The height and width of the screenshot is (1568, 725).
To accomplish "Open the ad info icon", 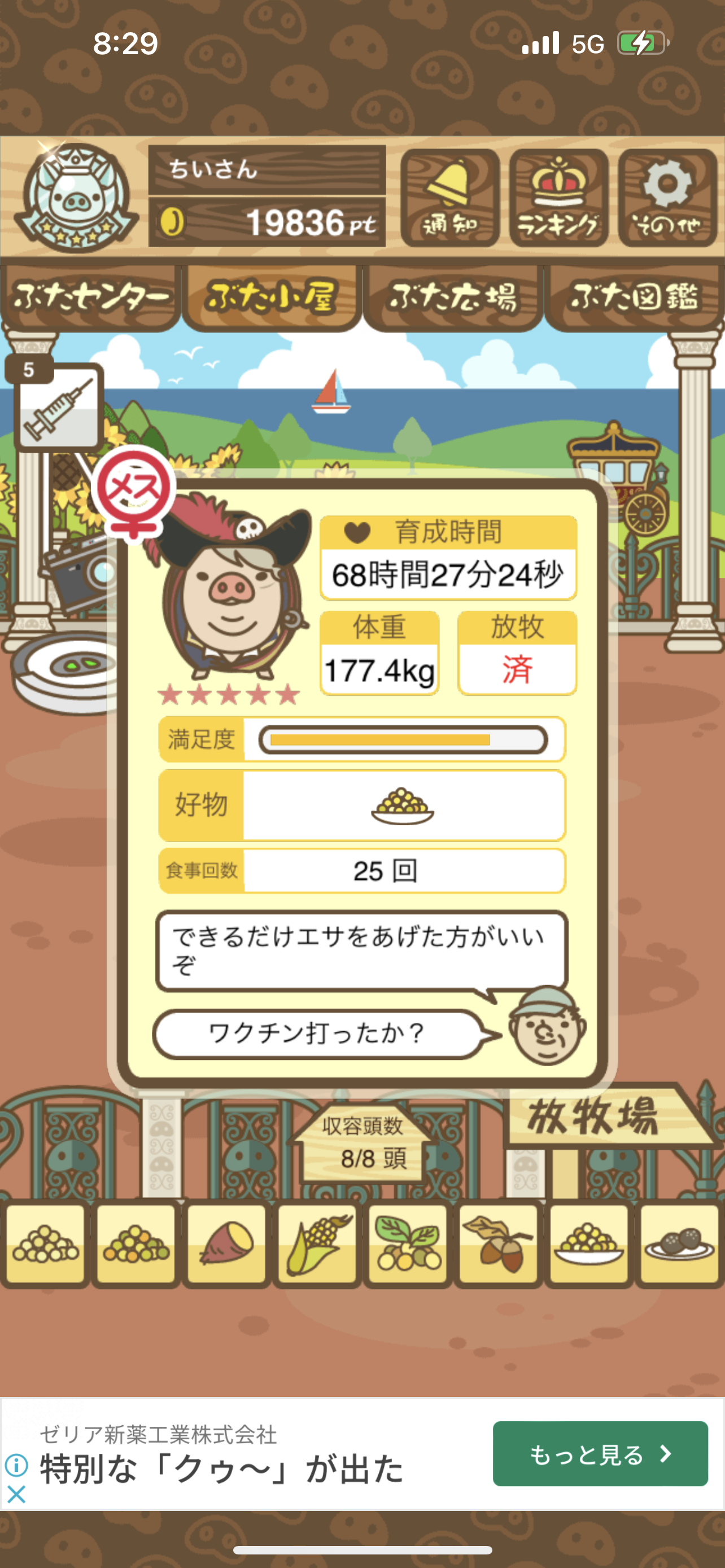I will click(16, 1465).
